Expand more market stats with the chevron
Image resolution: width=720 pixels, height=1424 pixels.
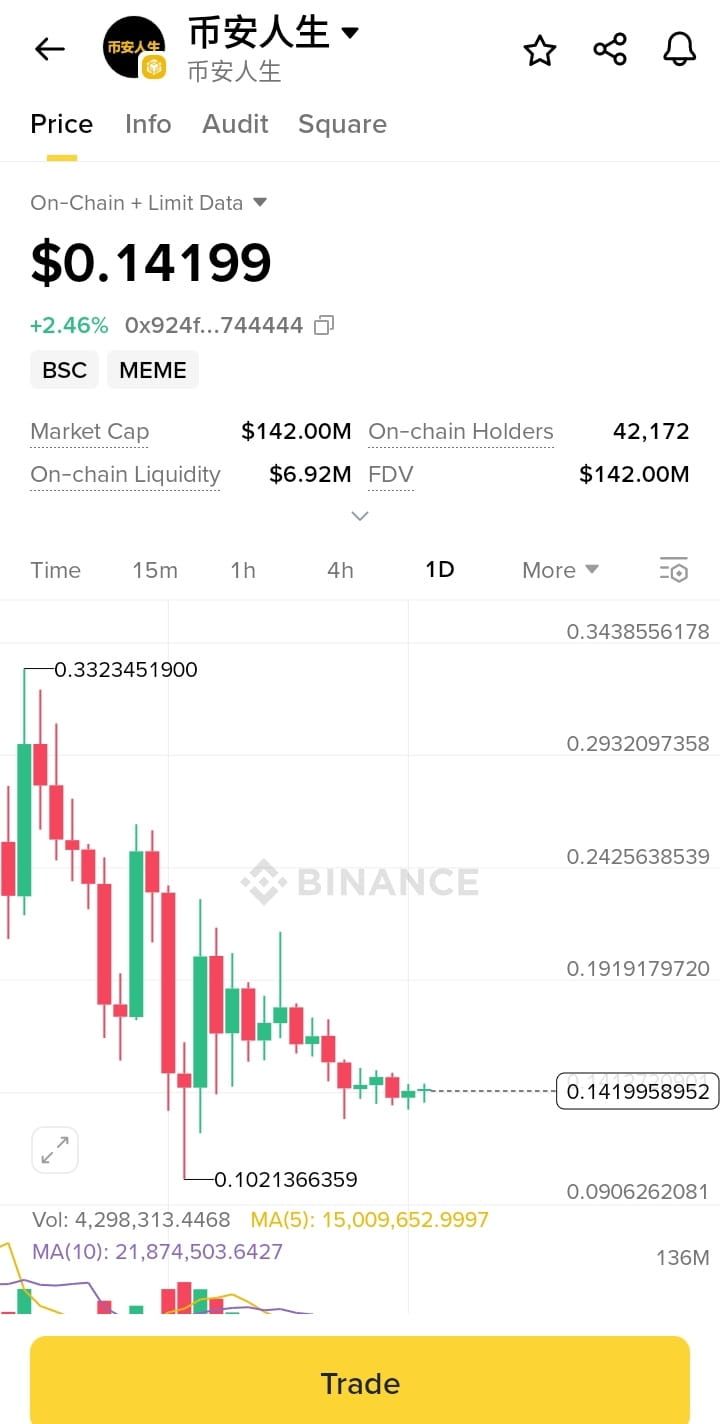(360, 516)
